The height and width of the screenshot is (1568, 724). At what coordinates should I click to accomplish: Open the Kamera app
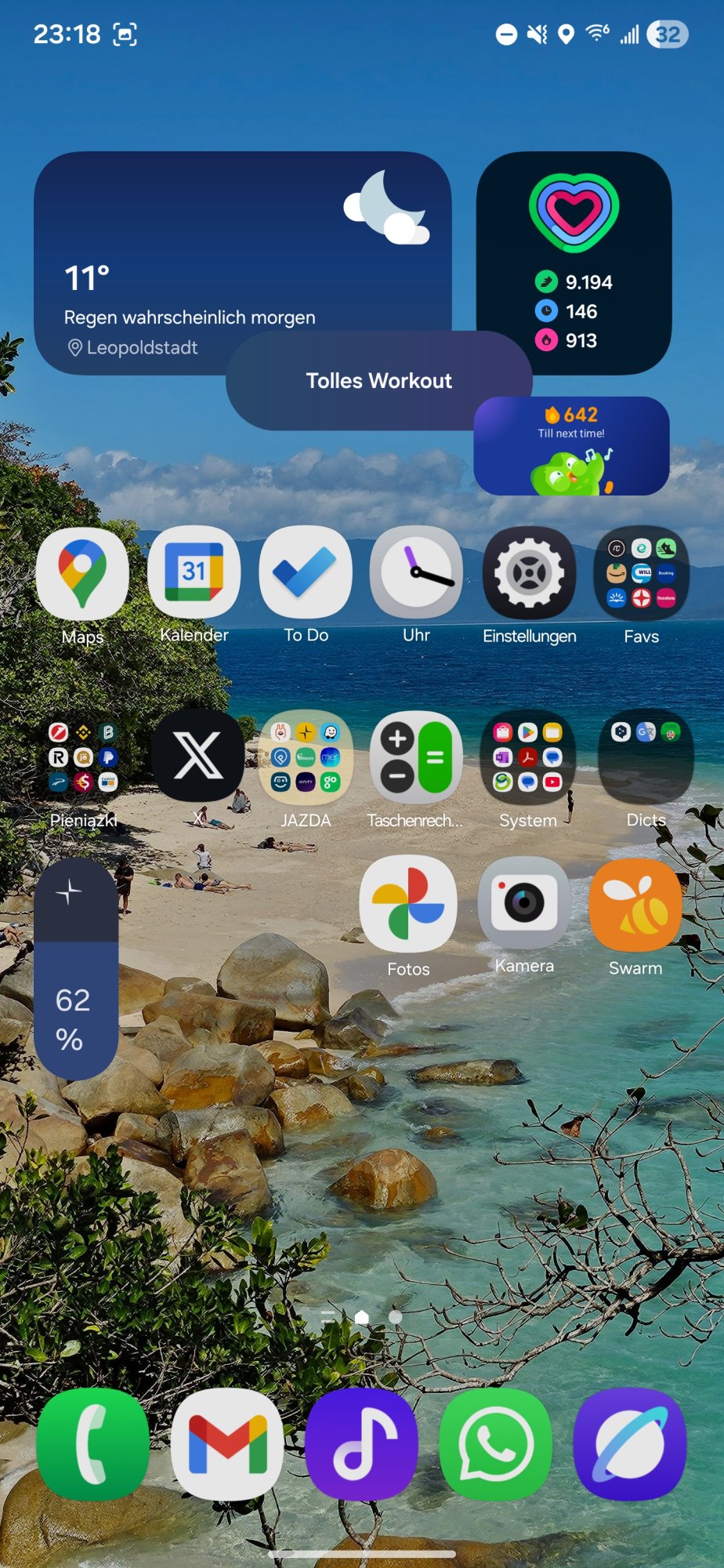[524, 903]
